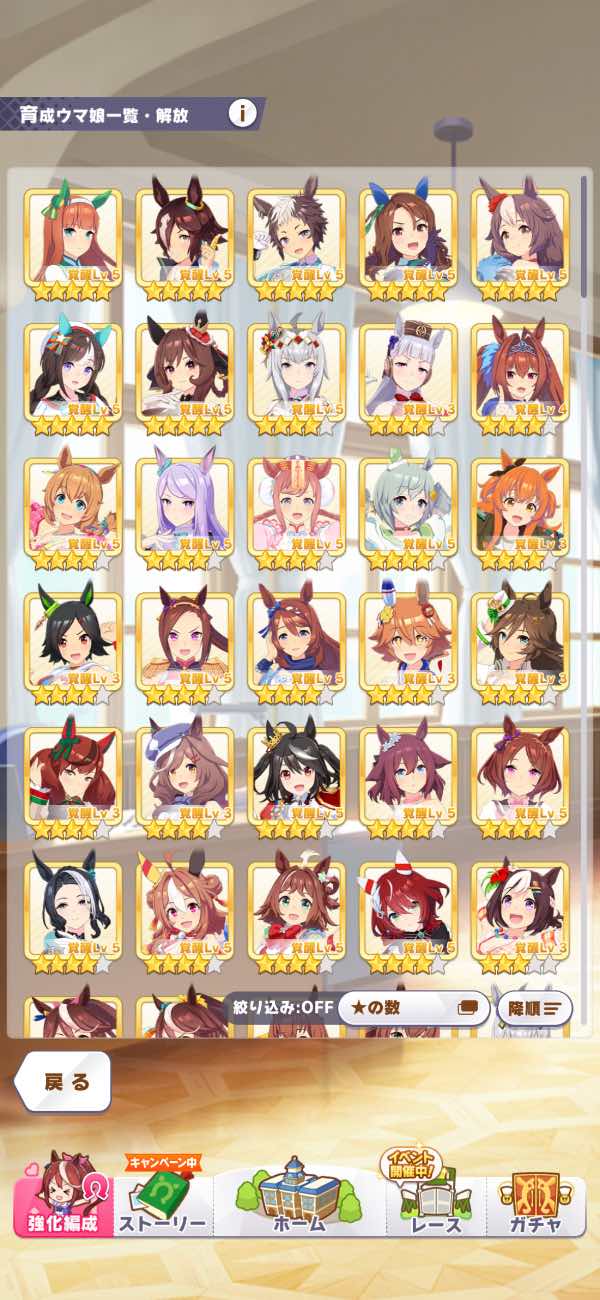Open the ★の数 sort dropdown
This screenshot has width=600, height=1300.
click(413, 1008)
